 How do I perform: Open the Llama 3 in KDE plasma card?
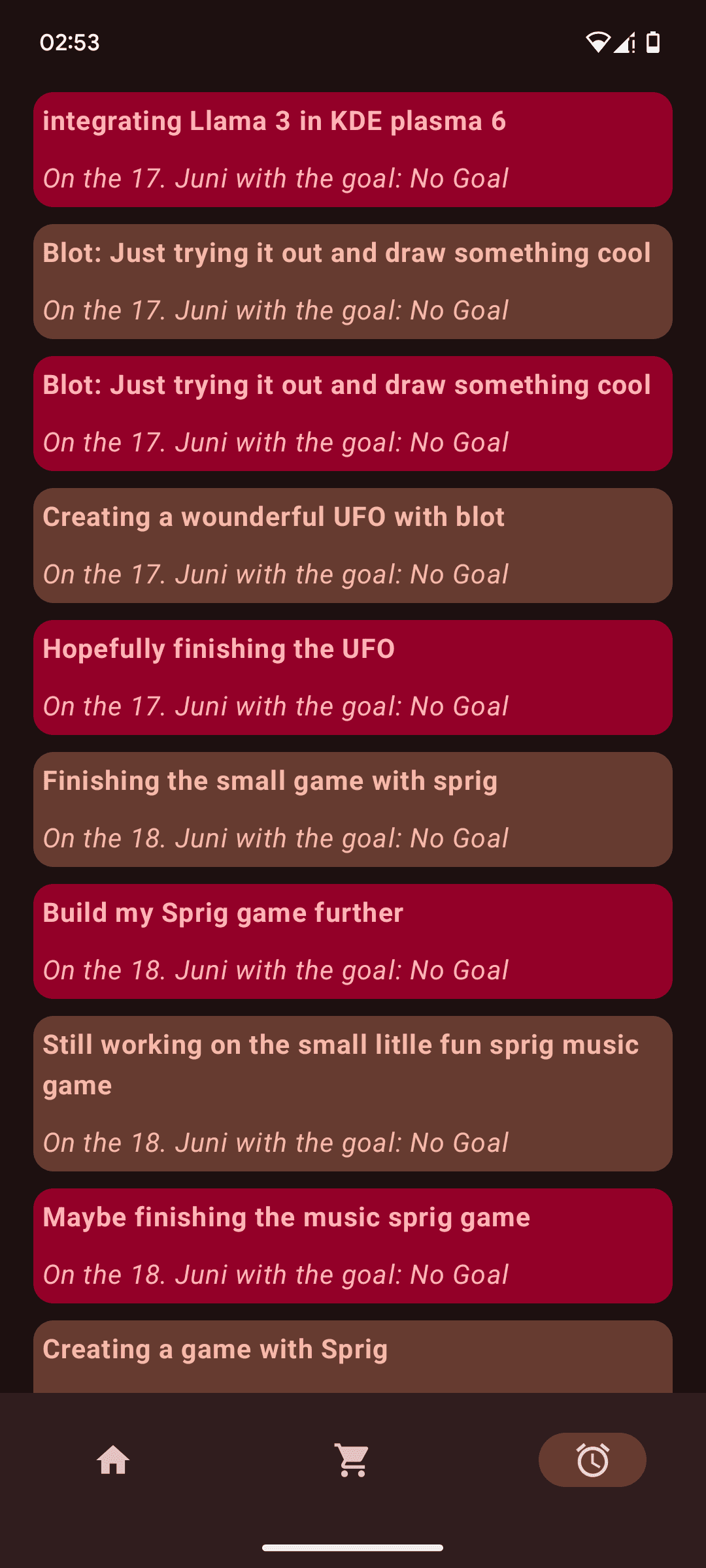point(353,150)
